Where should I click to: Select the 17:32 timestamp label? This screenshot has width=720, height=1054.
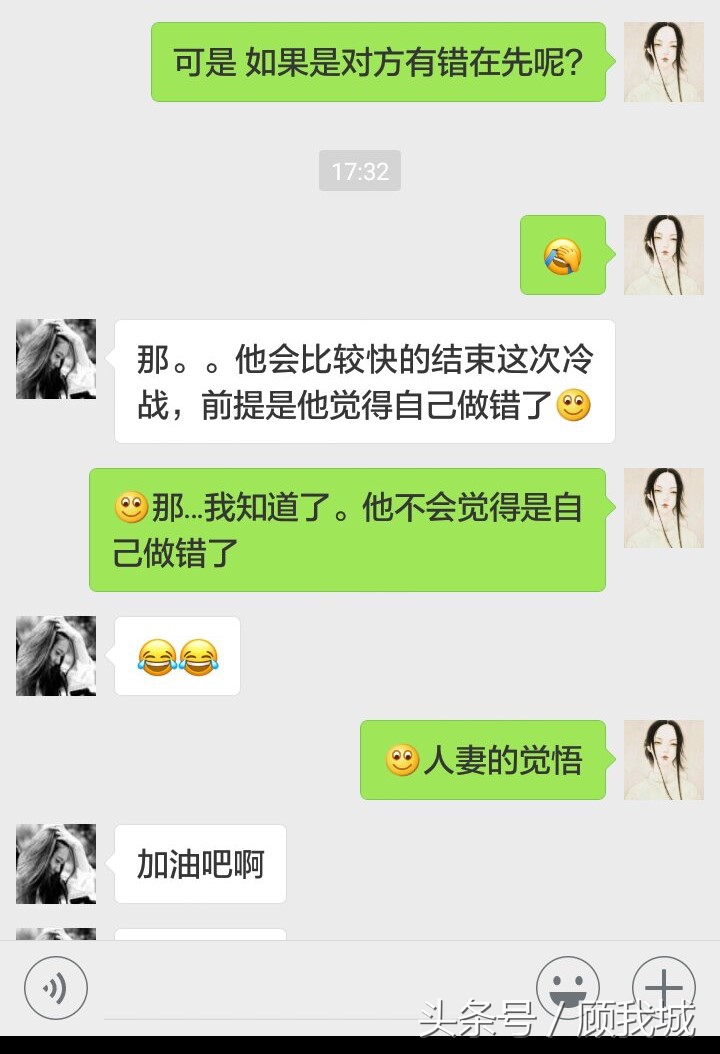pyautogui.click(x=359, y=171)
